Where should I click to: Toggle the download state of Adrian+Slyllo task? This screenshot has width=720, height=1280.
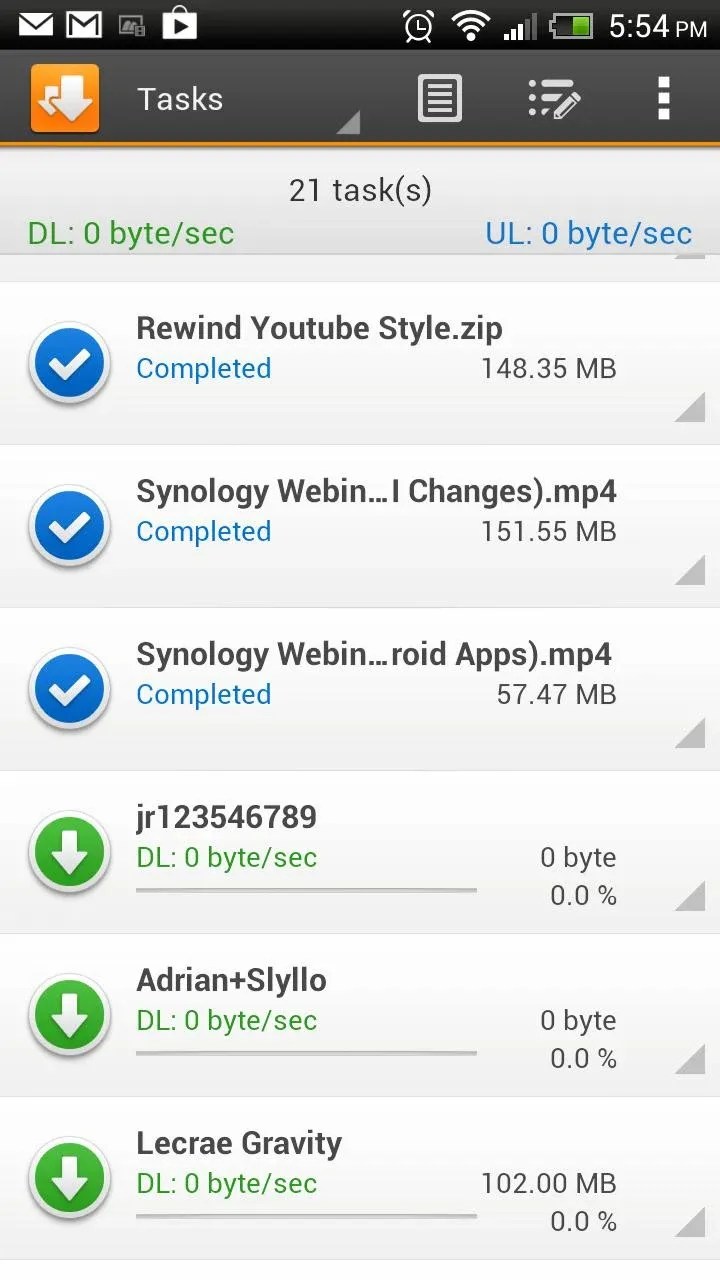(69, 1015)
